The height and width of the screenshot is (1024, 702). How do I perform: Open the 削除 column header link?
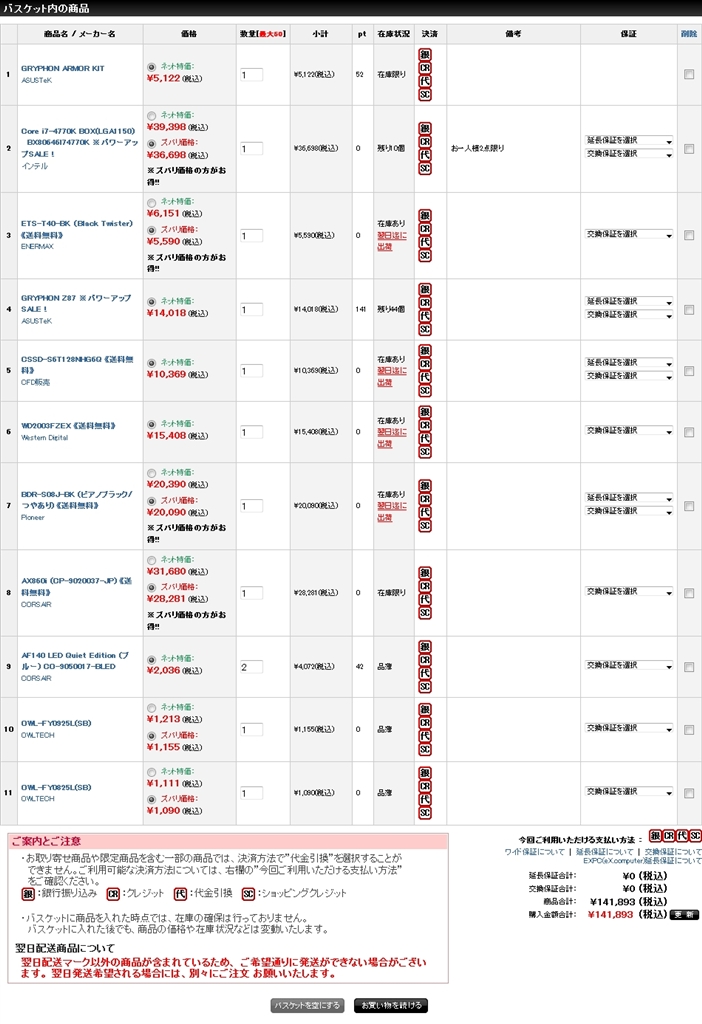(x=688, y=34)
